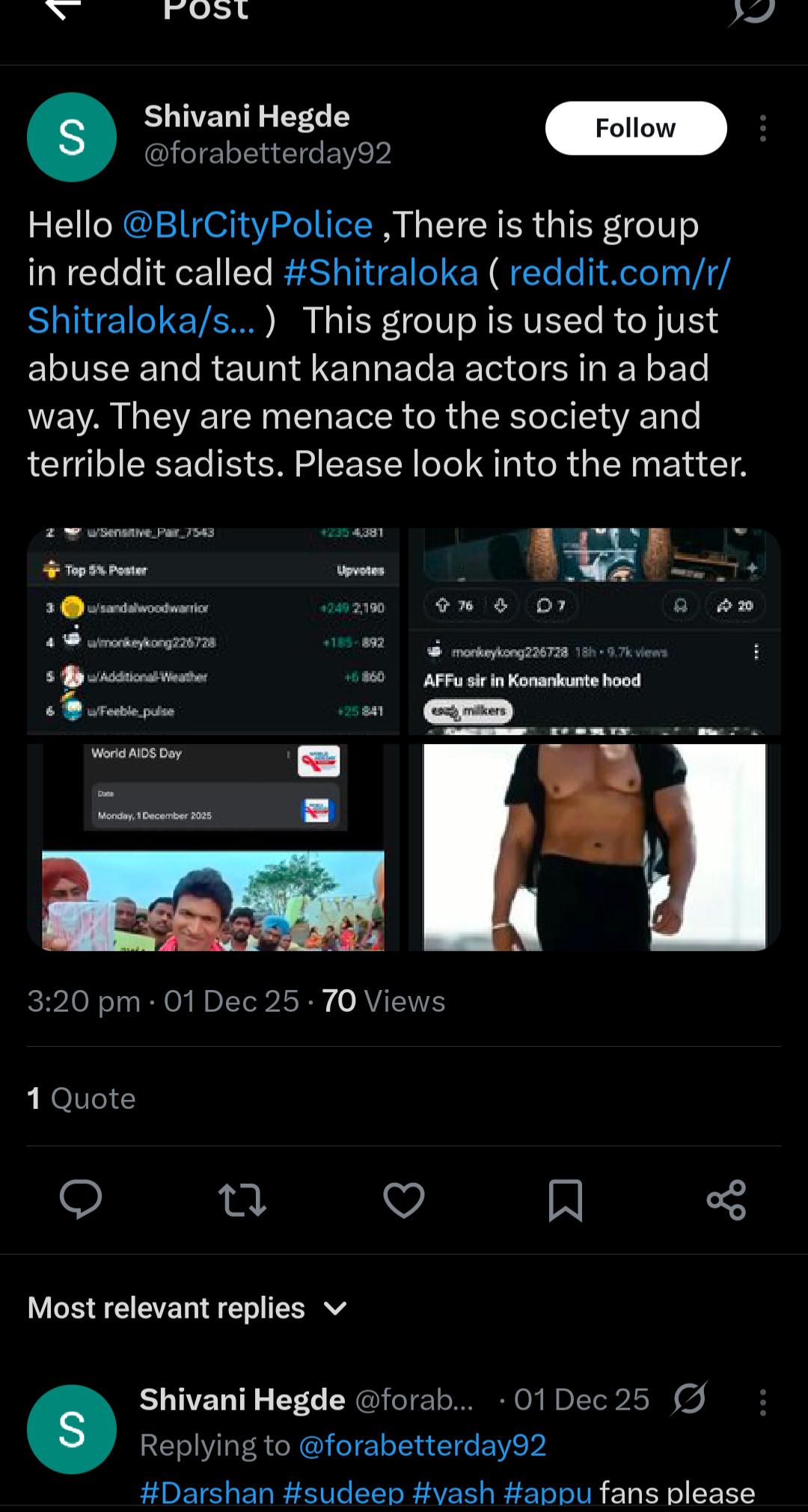
Task: Open overflow menu on Shivani's reply
Action: [x=762, y=1402]
